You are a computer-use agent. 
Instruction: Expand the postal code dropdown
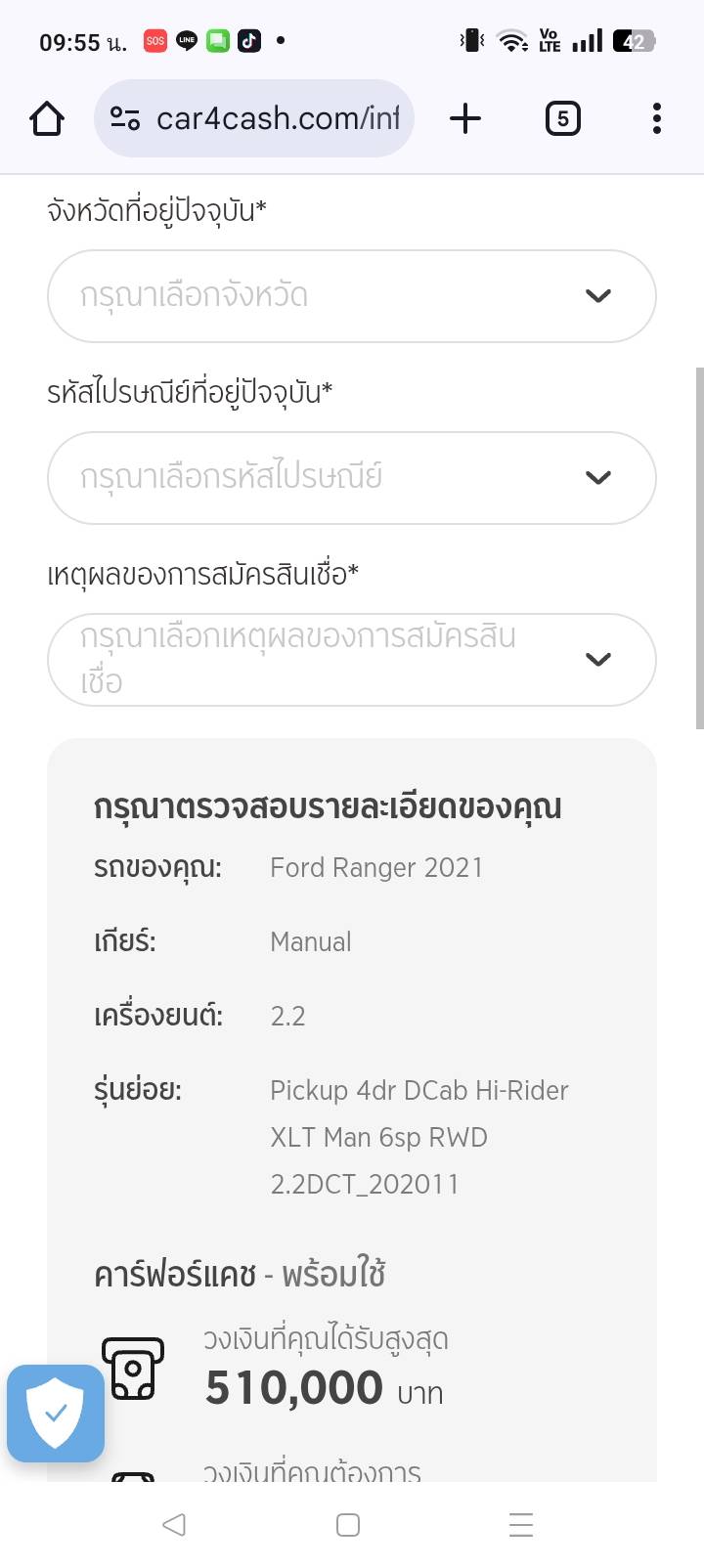[351, 477]
